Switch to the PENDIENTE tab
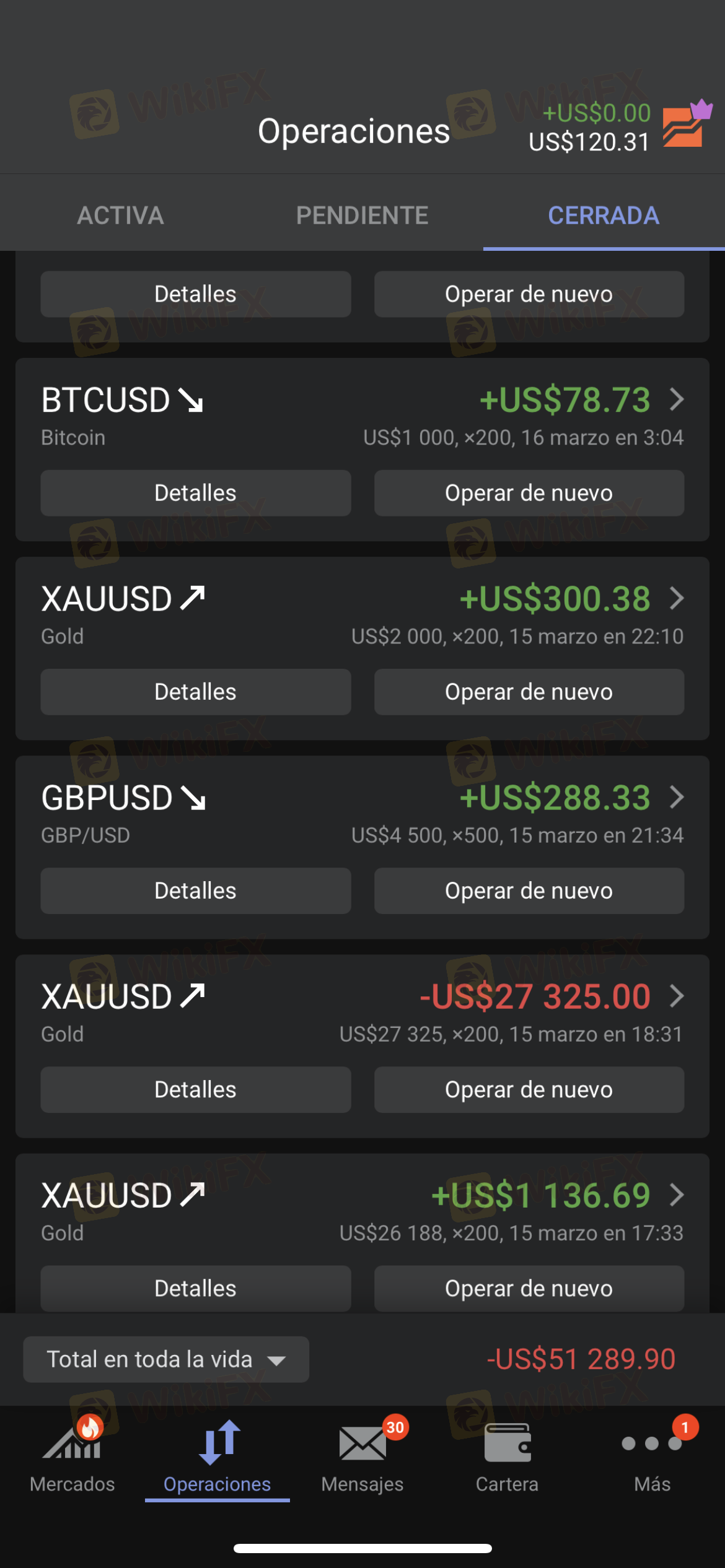Viewport: 725px width, 1568px height. [x=362, y=216]
